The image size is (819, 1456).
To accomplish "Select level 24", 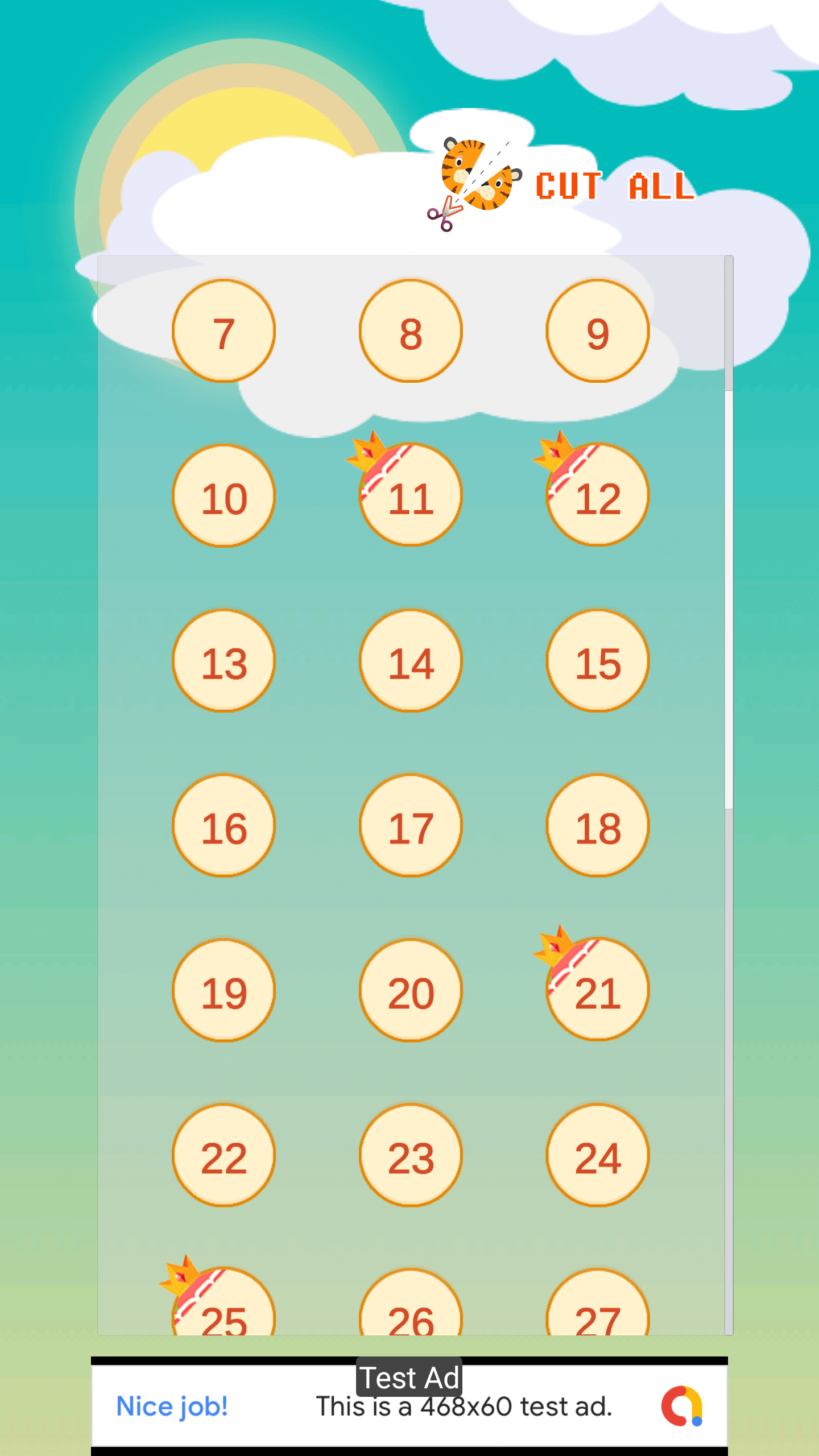I will pyautogui.click(x=598, y=1155).
